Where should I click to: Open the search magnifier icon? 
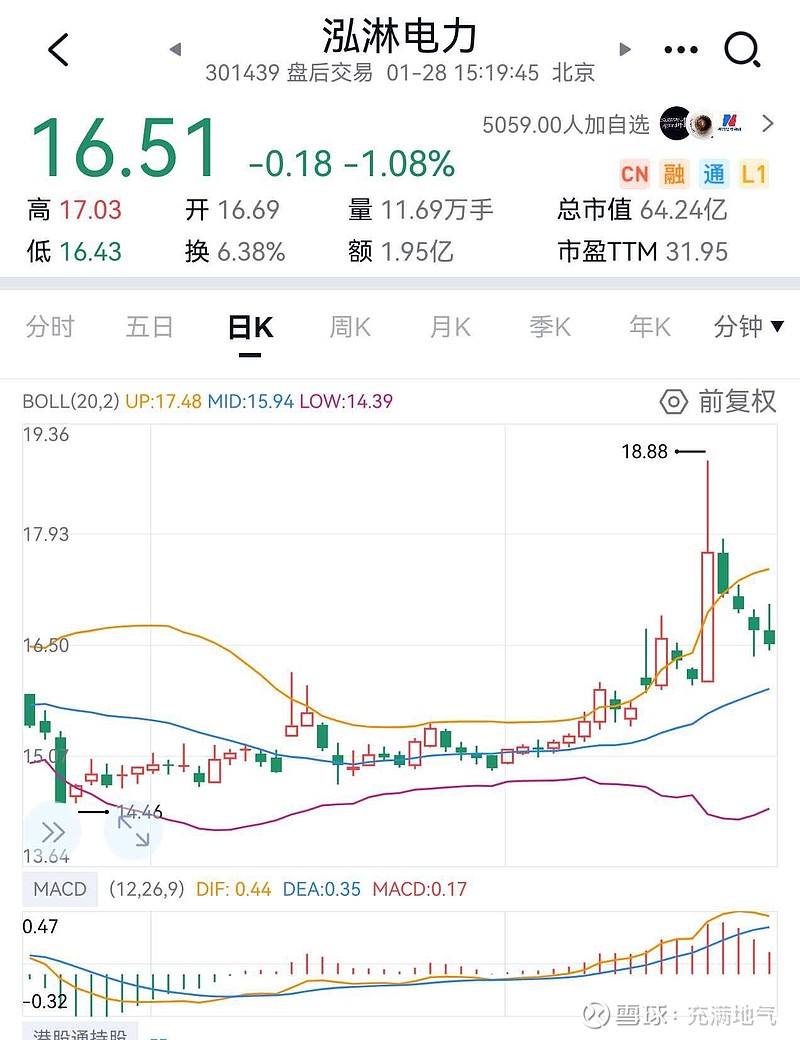tap(741, 48)
